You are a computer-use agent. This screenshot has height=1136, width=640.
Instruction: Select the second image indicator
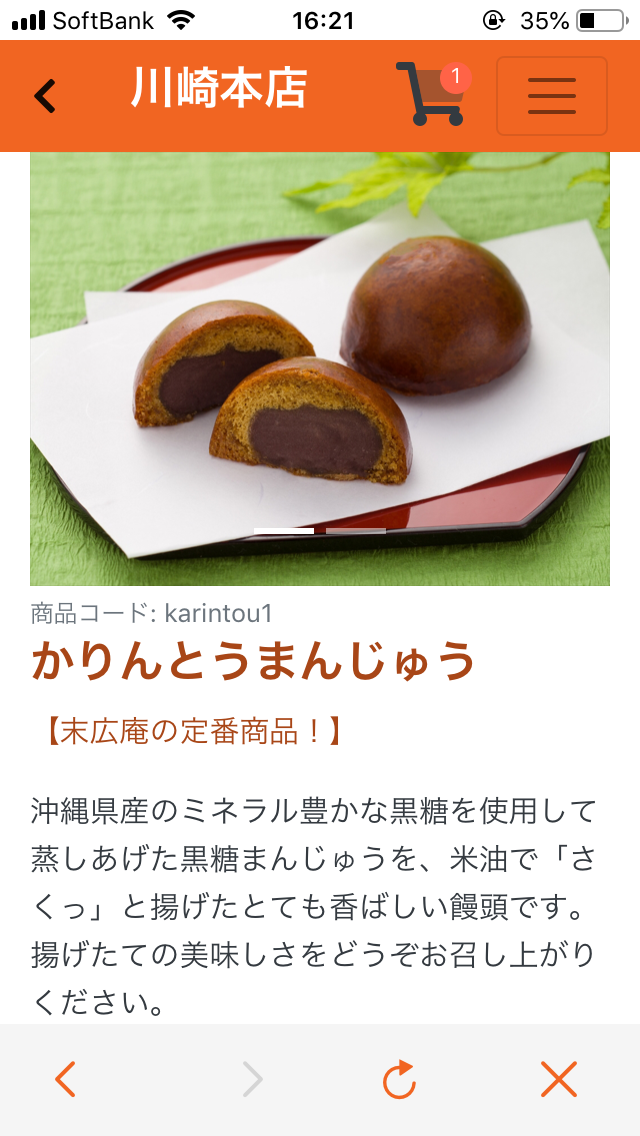(x=356, y=531)
